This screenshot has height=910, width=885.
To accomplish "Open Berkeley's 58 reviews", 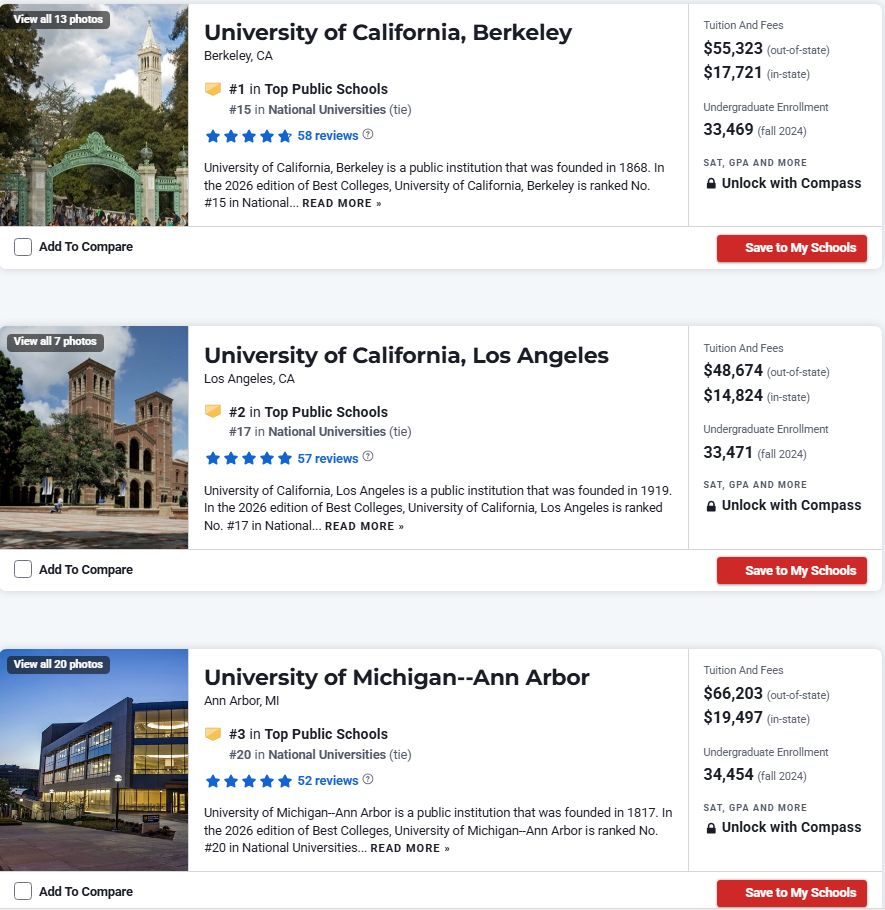I will tap(328, 136).
